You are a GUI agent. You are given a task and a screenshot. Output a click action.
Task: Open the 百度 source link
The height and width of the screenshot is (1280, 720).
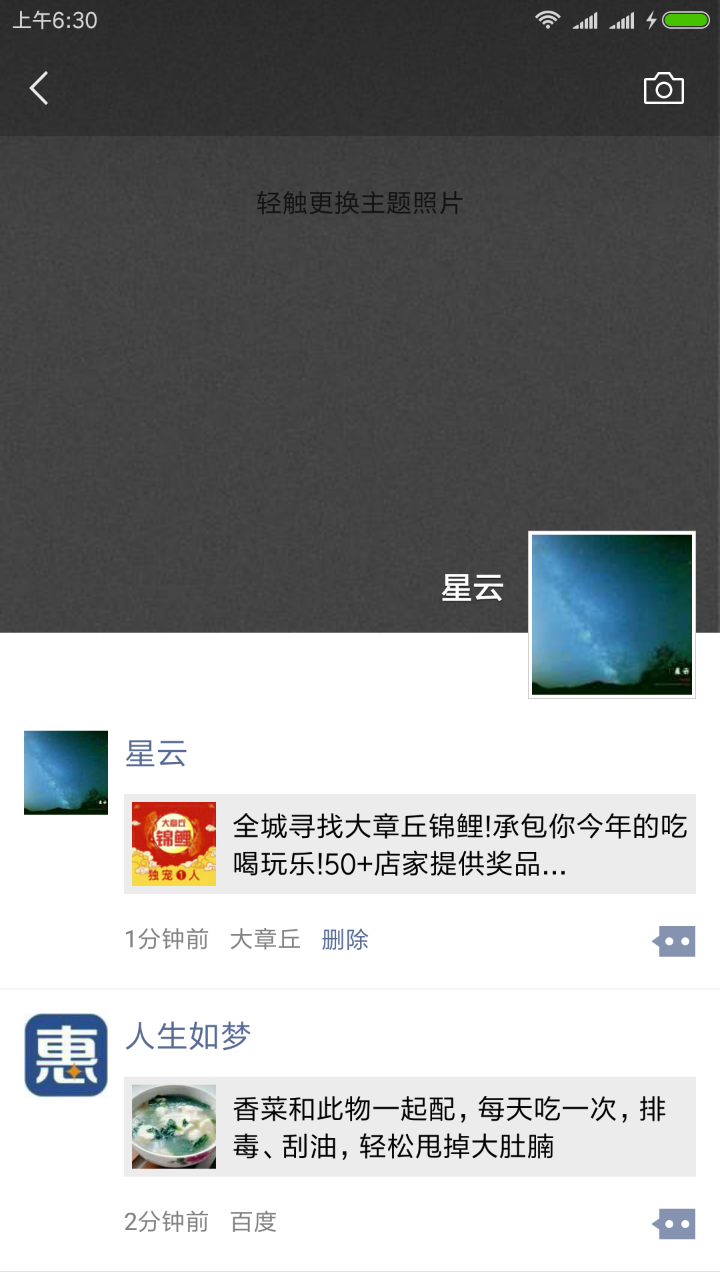pos(253,1222)
